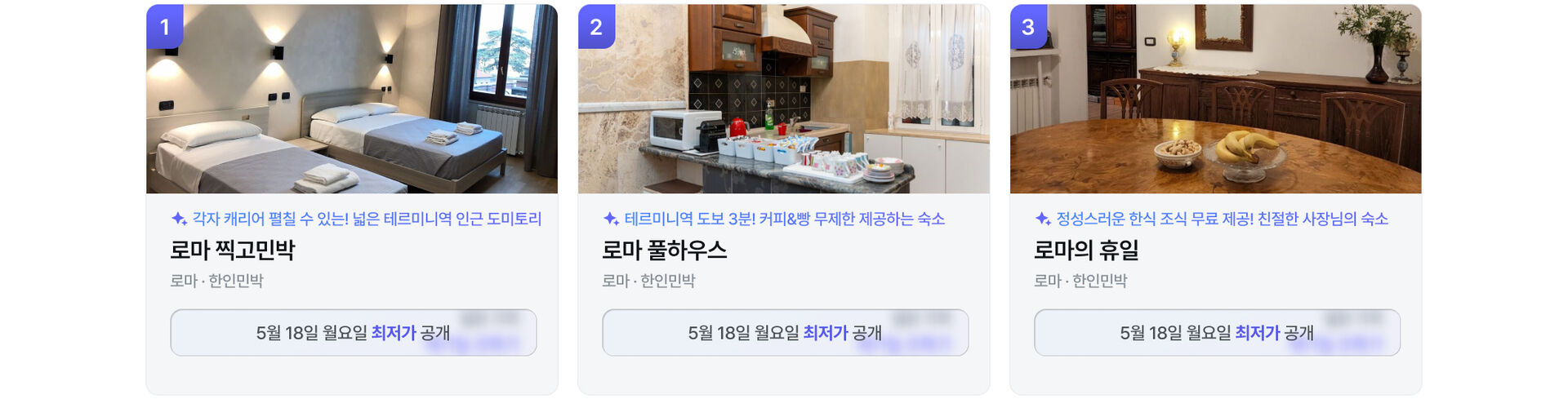Reveal lowest price for 로마 찍고민박
Image resolution: width=1568 pixels, height=399 pixels.
click(x=354, y=332)
